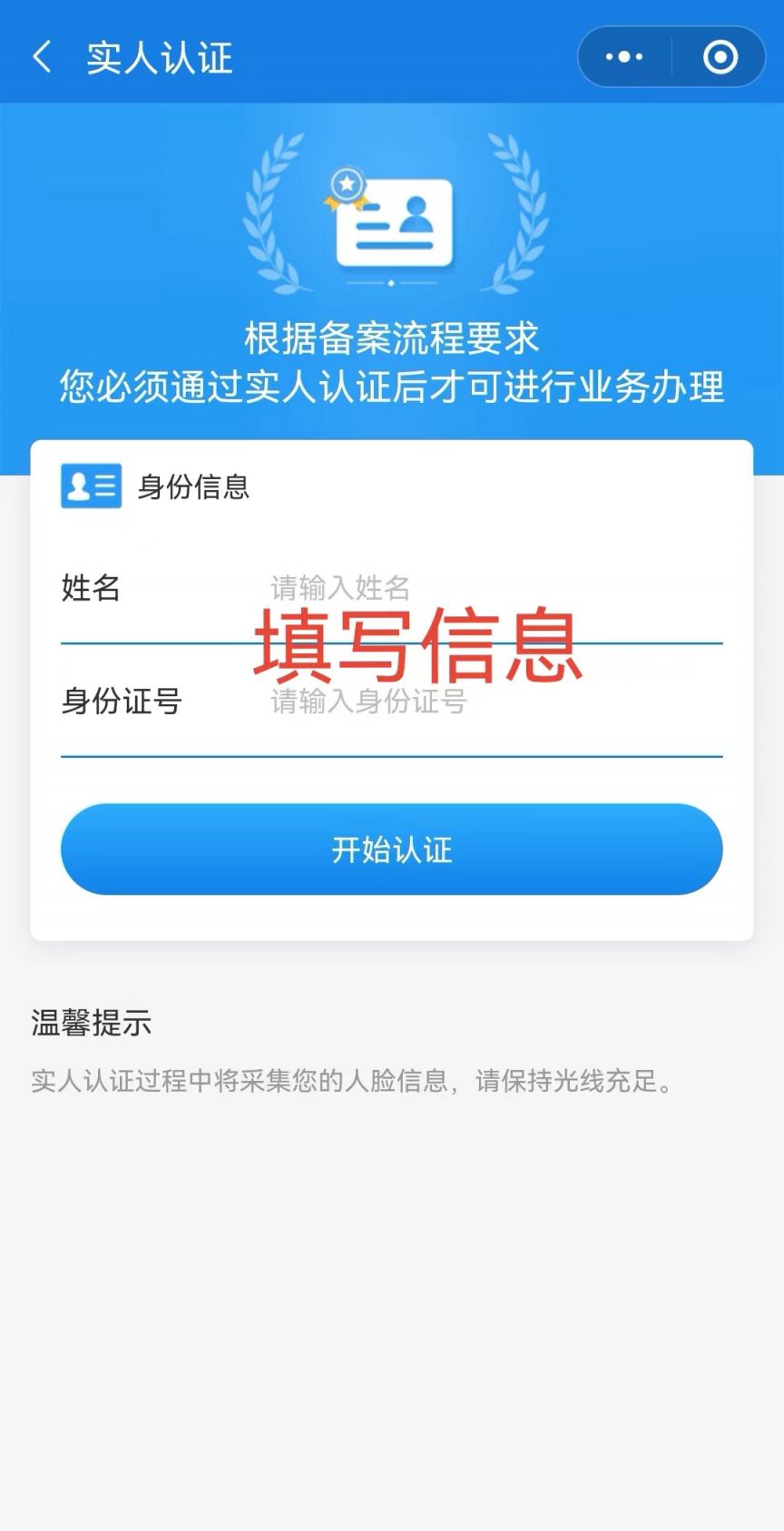Tap the 身份证号 field label
The height and width of the screenshot is (1531, 784).
tap(122, 702)
